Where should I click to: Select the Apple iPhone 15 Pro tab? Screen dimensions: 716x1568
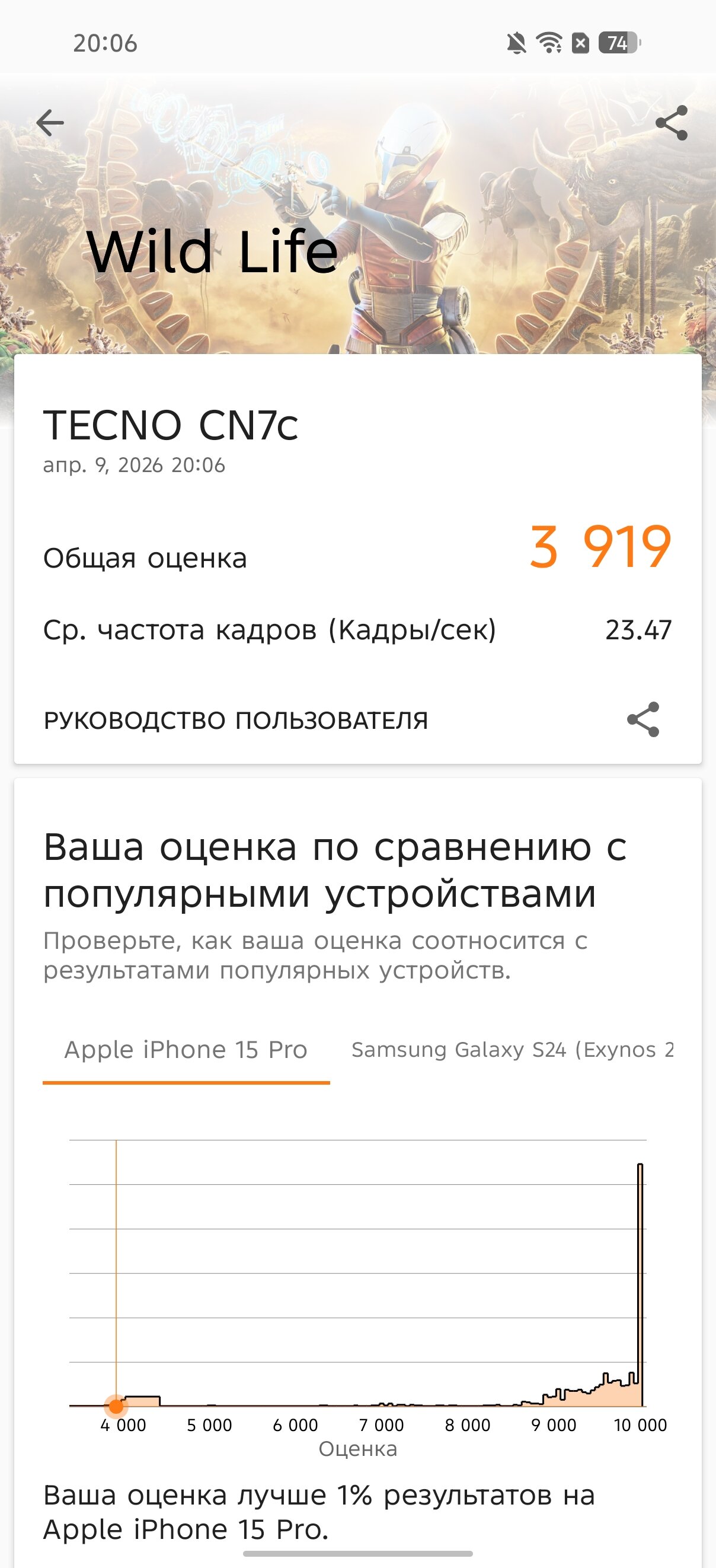186,1050
